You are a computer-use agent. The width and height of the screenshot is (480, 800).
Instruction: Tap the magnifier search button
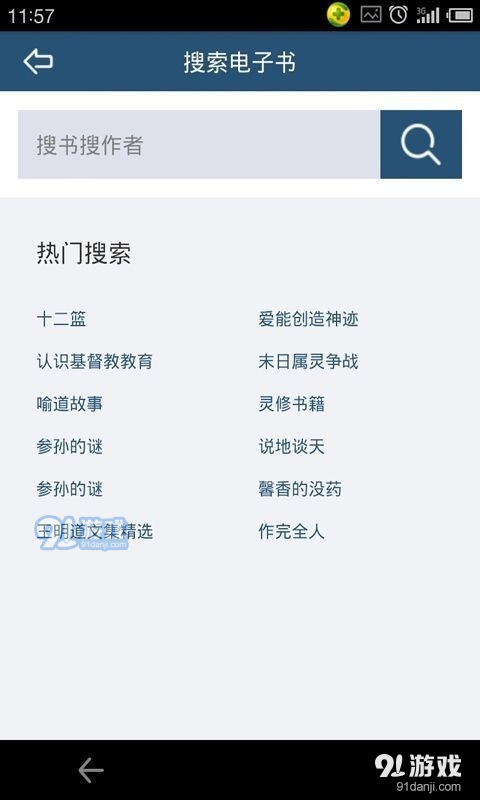point(421,144)
